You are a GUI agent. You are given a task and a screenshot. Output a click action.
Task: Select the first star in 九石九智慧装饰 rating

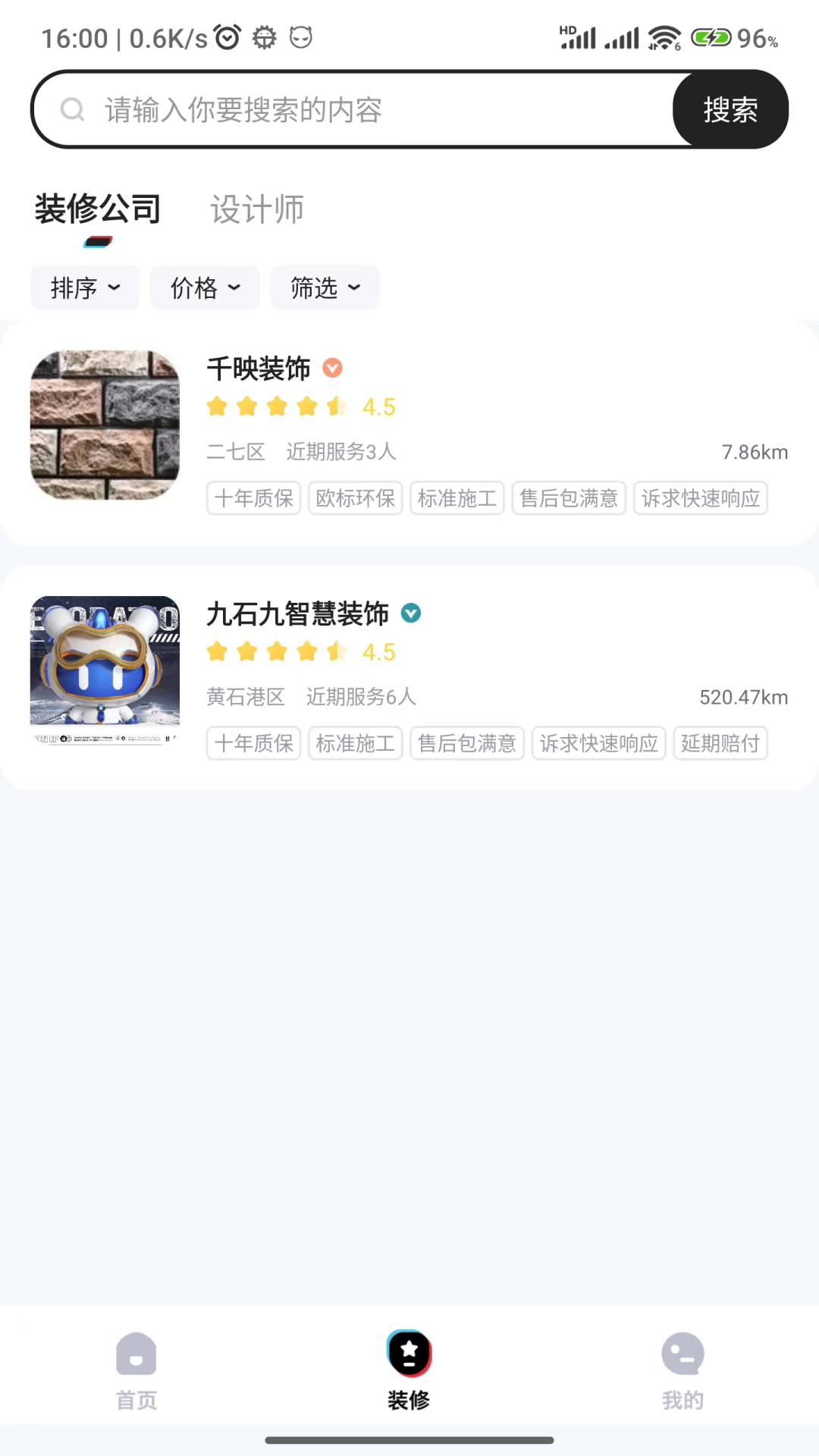pyautogui.click(x=218, y=651)
